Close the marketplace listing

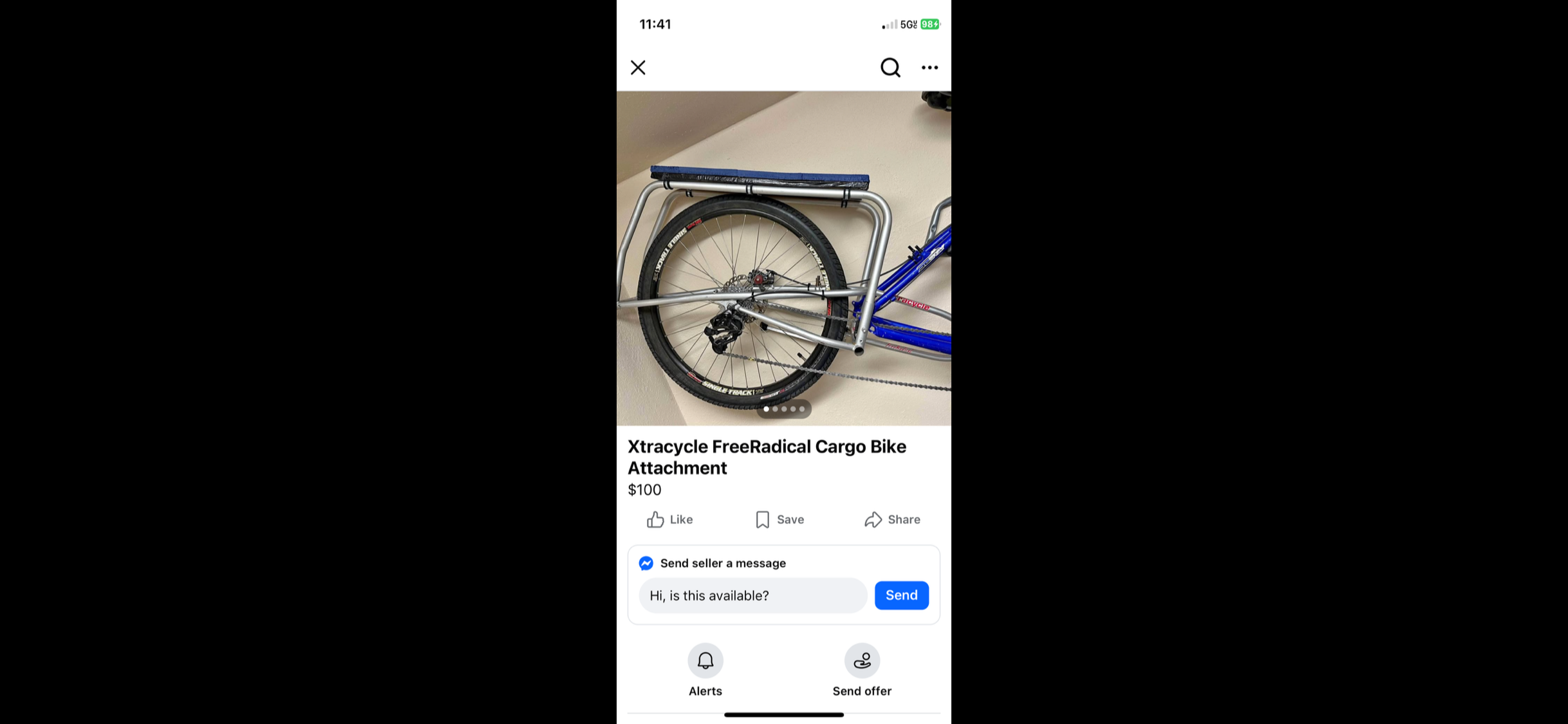click(x=638, y=68)
